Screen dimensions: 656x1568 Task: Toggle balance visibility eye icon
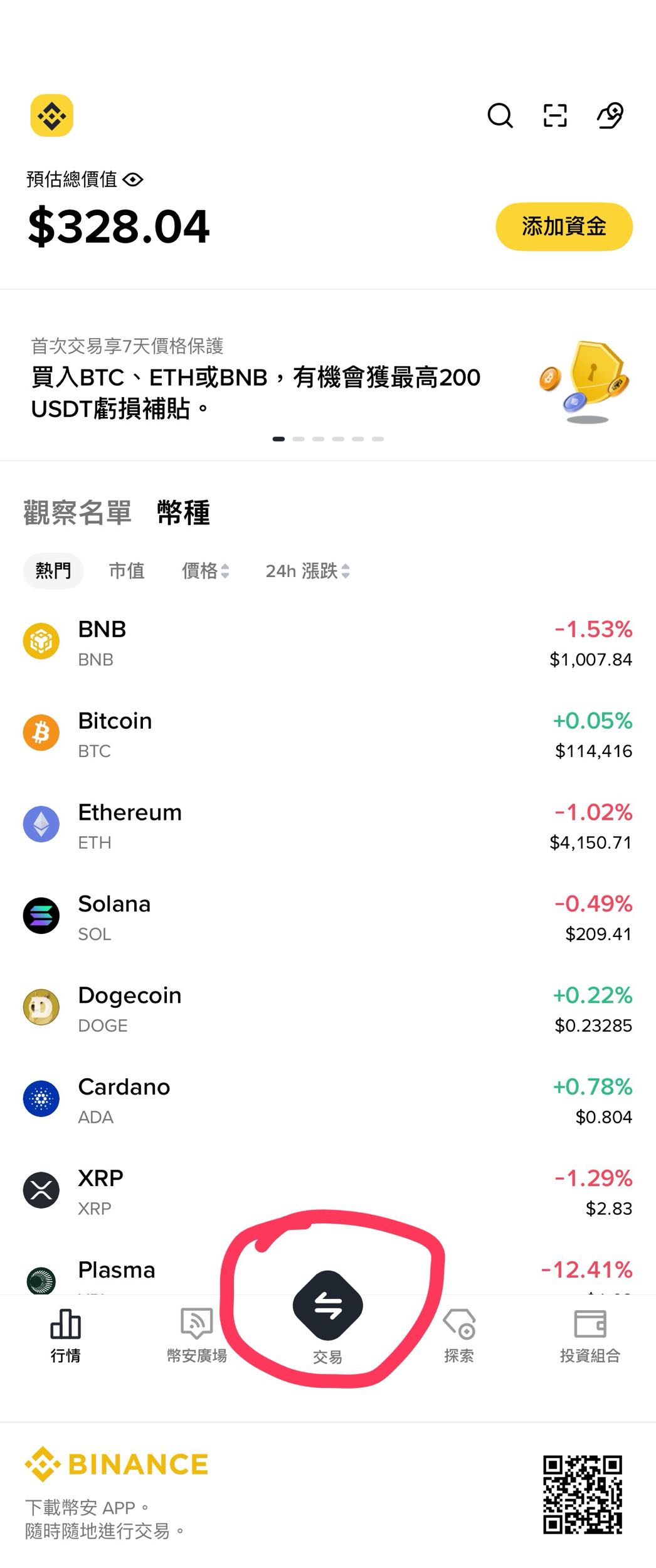pos(134,179)
